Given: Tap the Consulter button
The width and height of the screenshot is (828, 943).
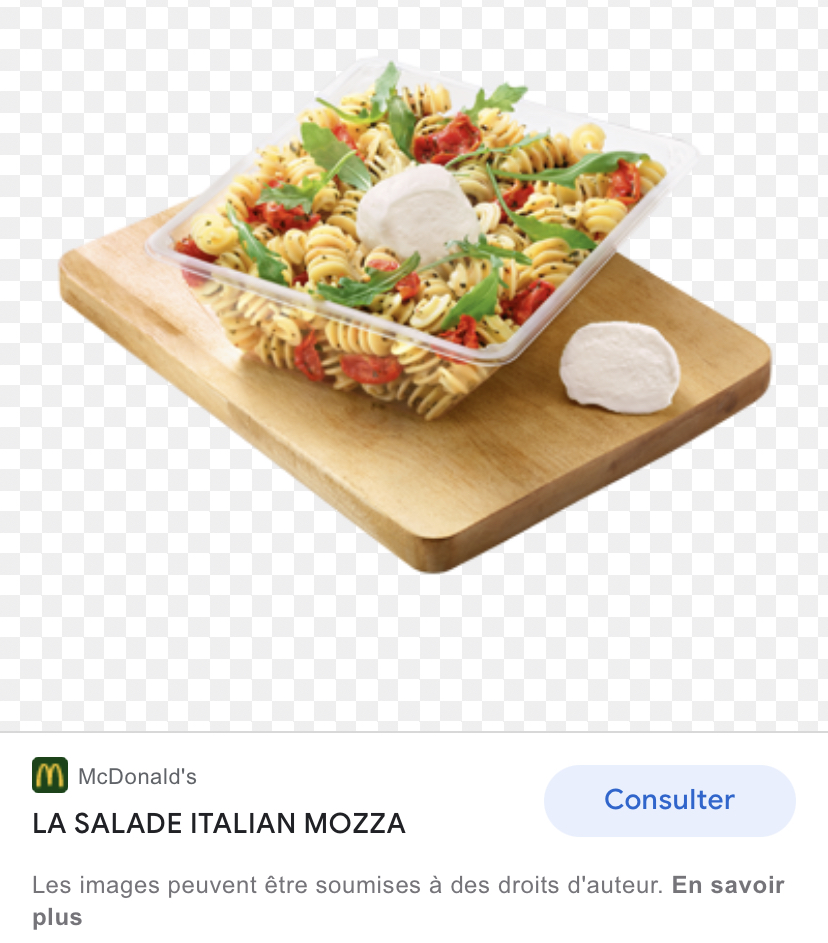Looking at the screenshot, I should coord(669,800).
